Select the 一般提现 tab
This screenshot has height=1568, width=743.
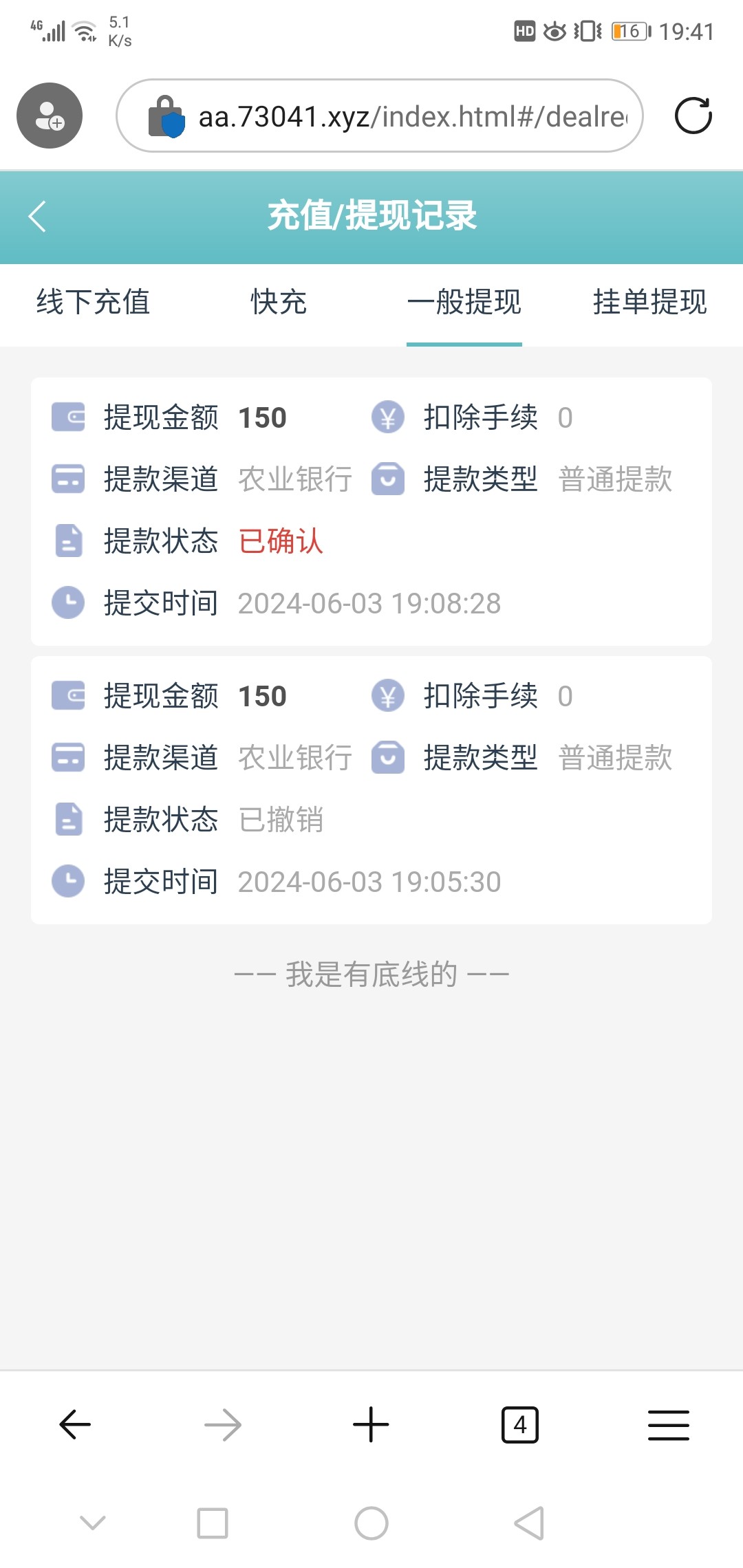click(464, 303)
